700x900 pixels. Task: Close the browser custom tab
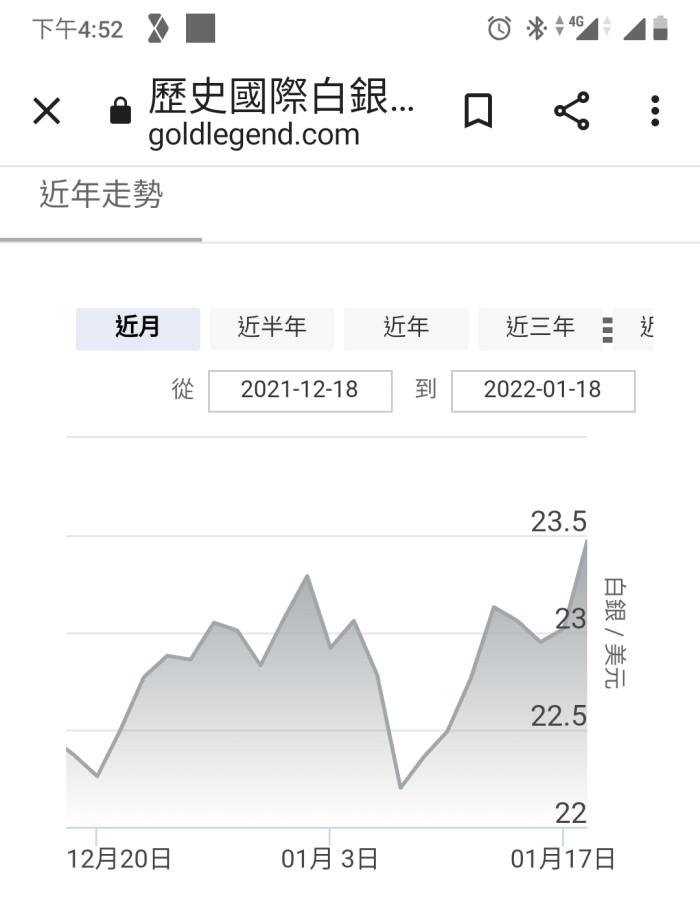tap(47, 111)
